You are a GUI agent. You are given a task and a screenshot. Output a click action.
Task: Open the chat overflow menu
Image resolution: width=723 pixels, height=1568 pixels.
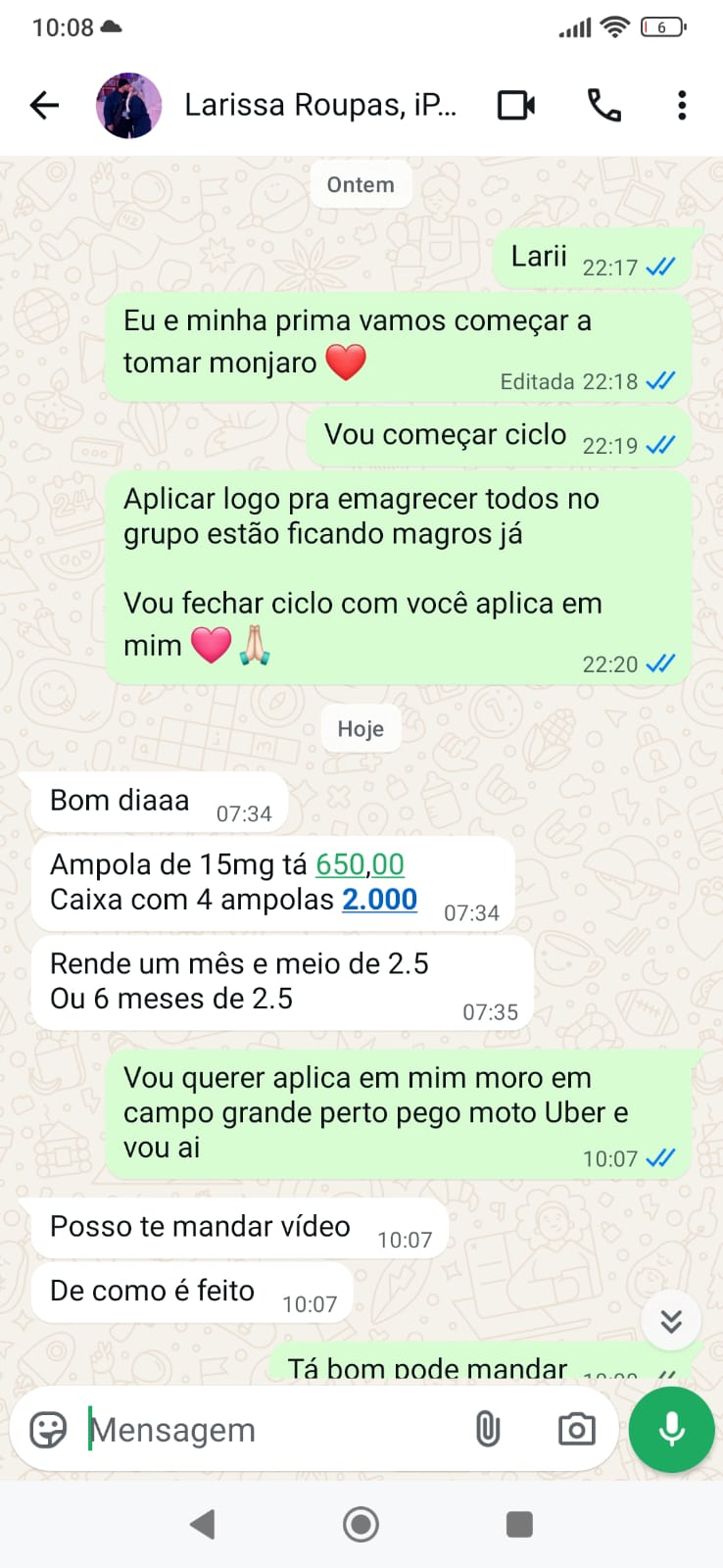tap(682, 106)
